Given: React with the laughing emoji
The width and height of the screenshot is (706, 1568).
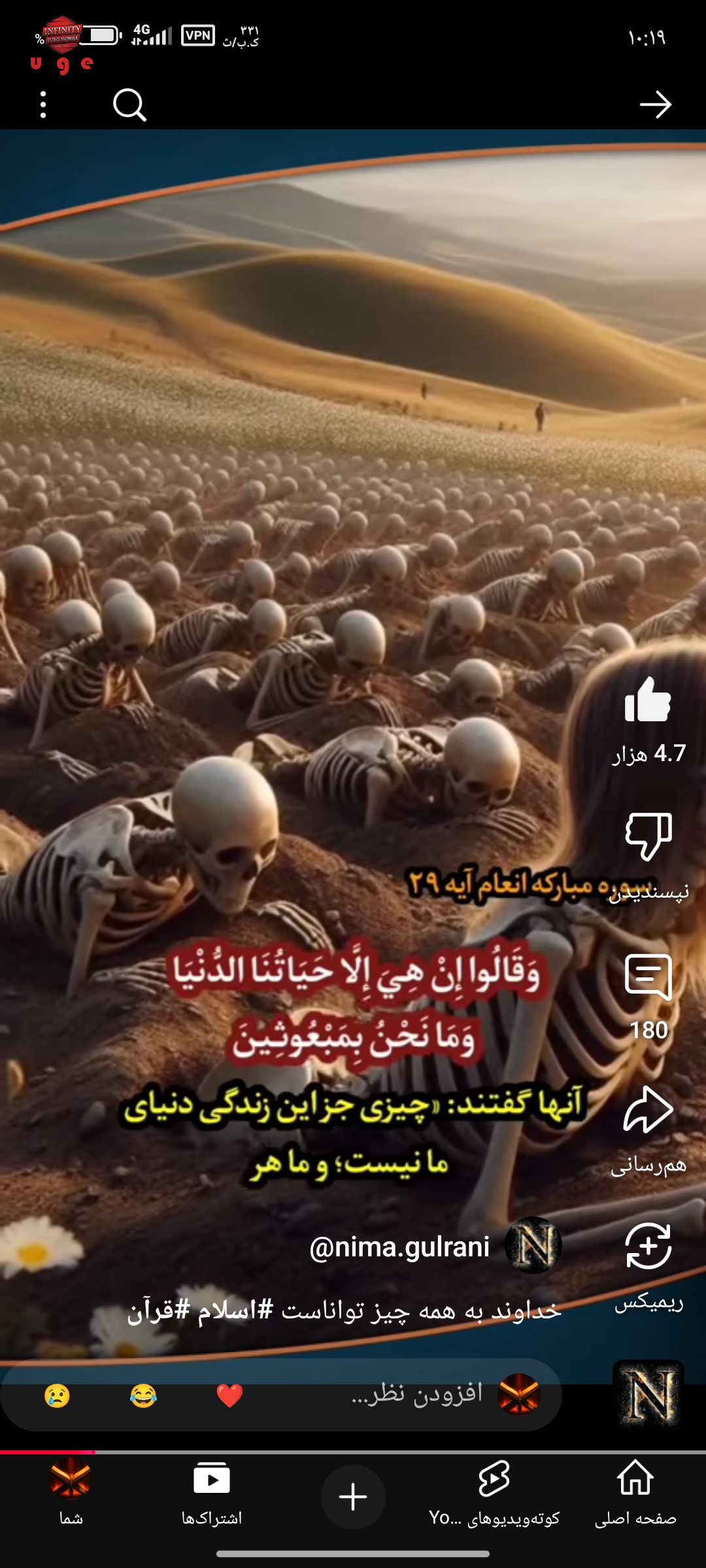Looking at the screenshot, I should 143,1396.
